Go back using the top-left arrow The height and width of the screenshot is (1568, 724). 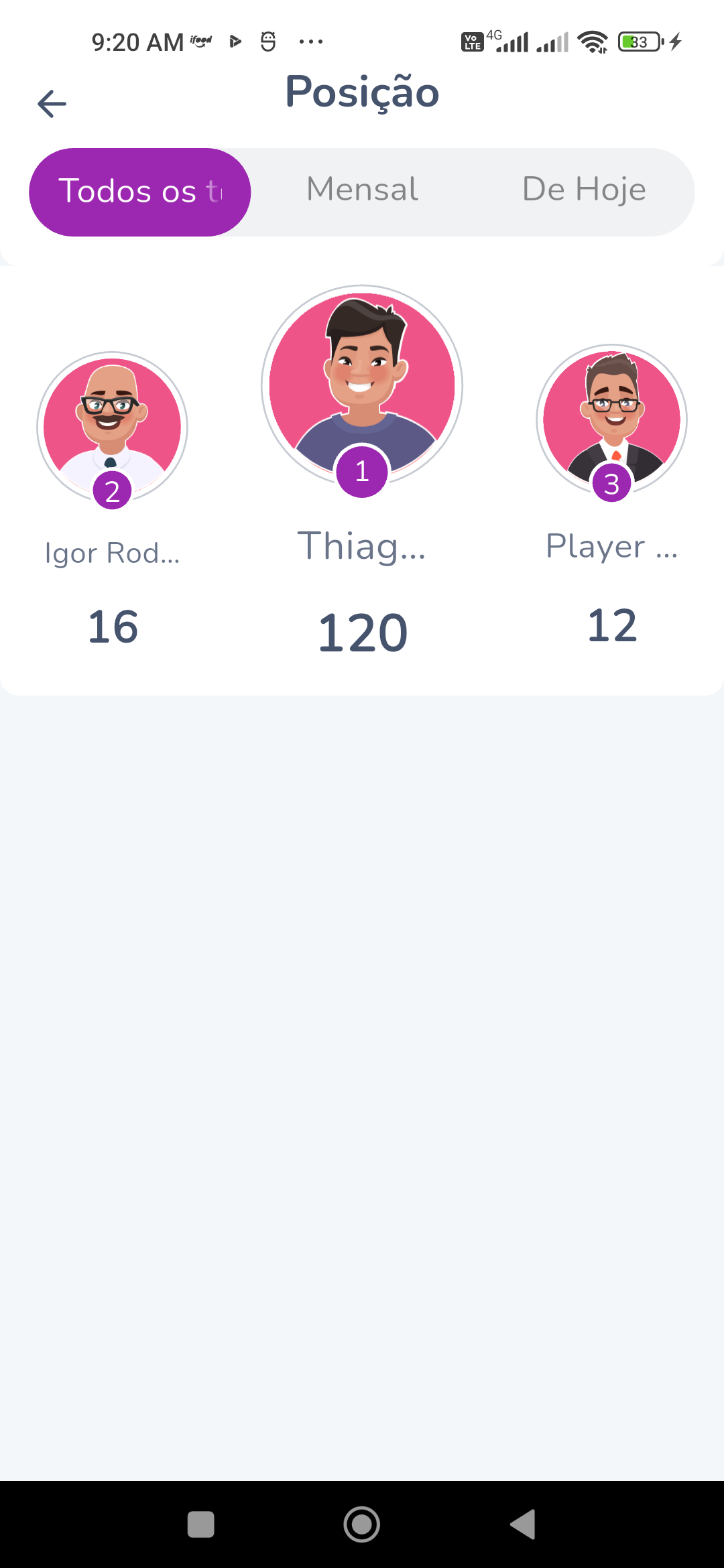click(52, 104)
